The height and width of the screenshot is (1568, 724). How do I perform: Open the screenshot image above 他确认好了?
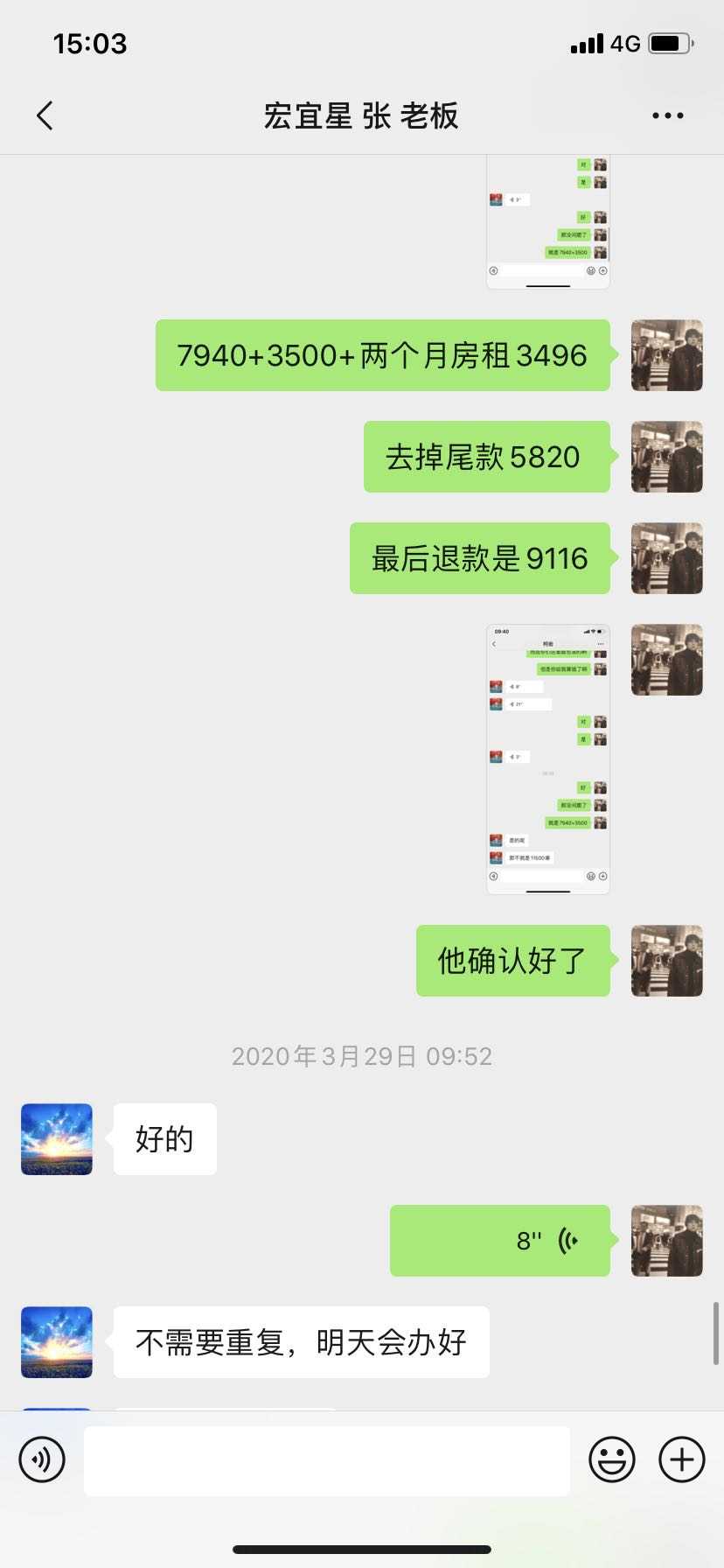[x=547, y=759]
